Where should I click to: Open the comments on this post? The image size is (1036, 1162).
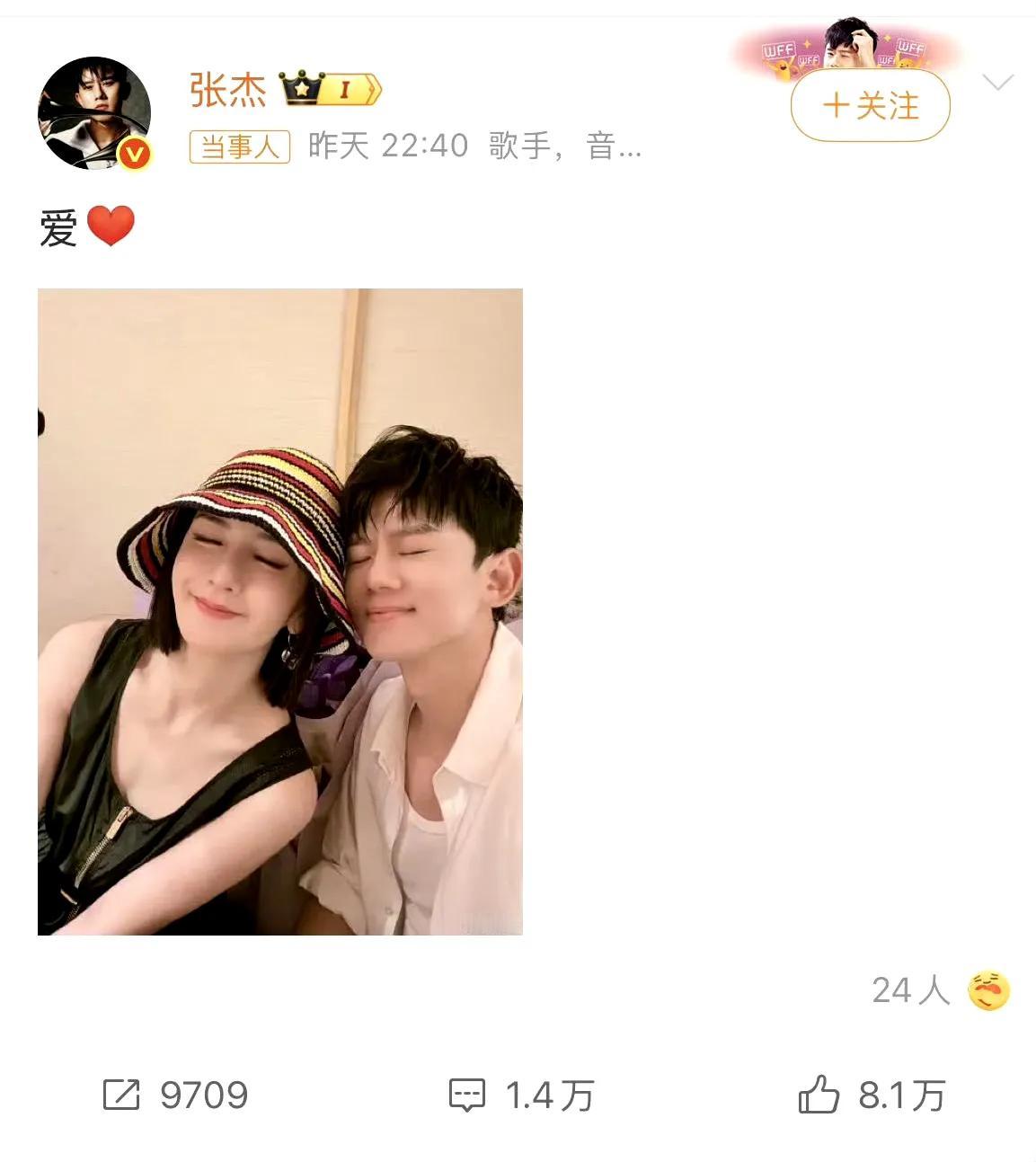[x=521, y=1095]
